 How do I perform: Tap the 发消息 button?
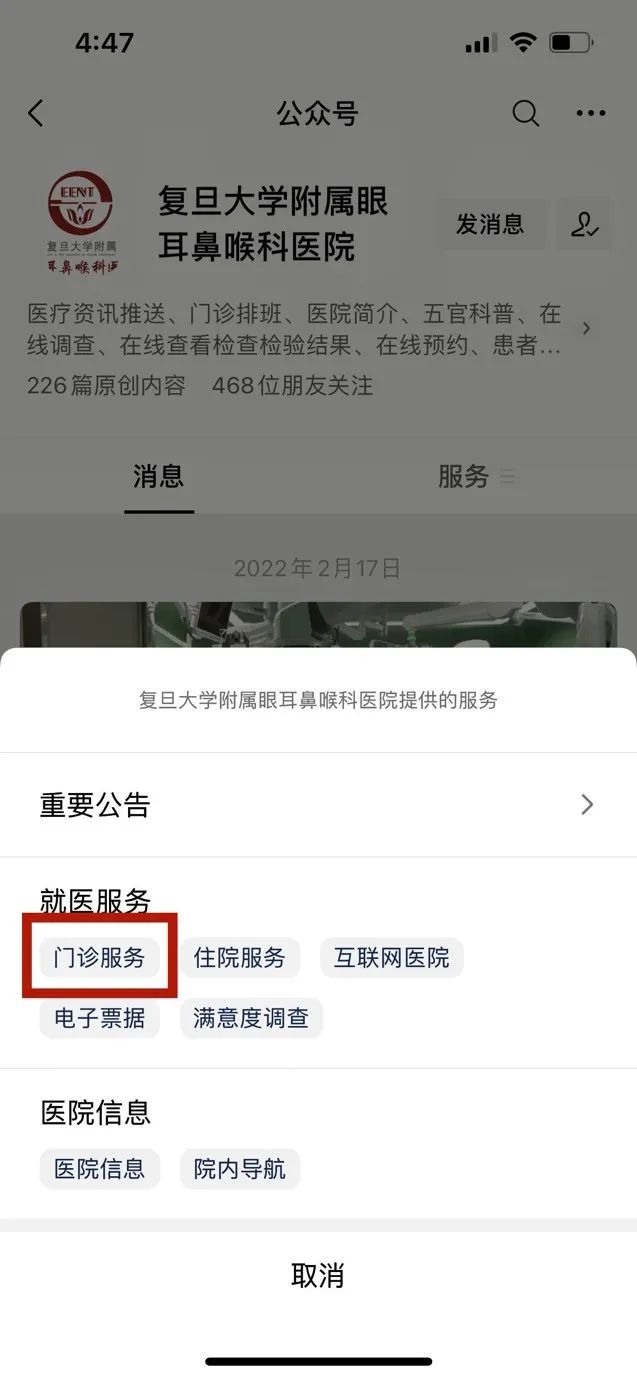490,225
